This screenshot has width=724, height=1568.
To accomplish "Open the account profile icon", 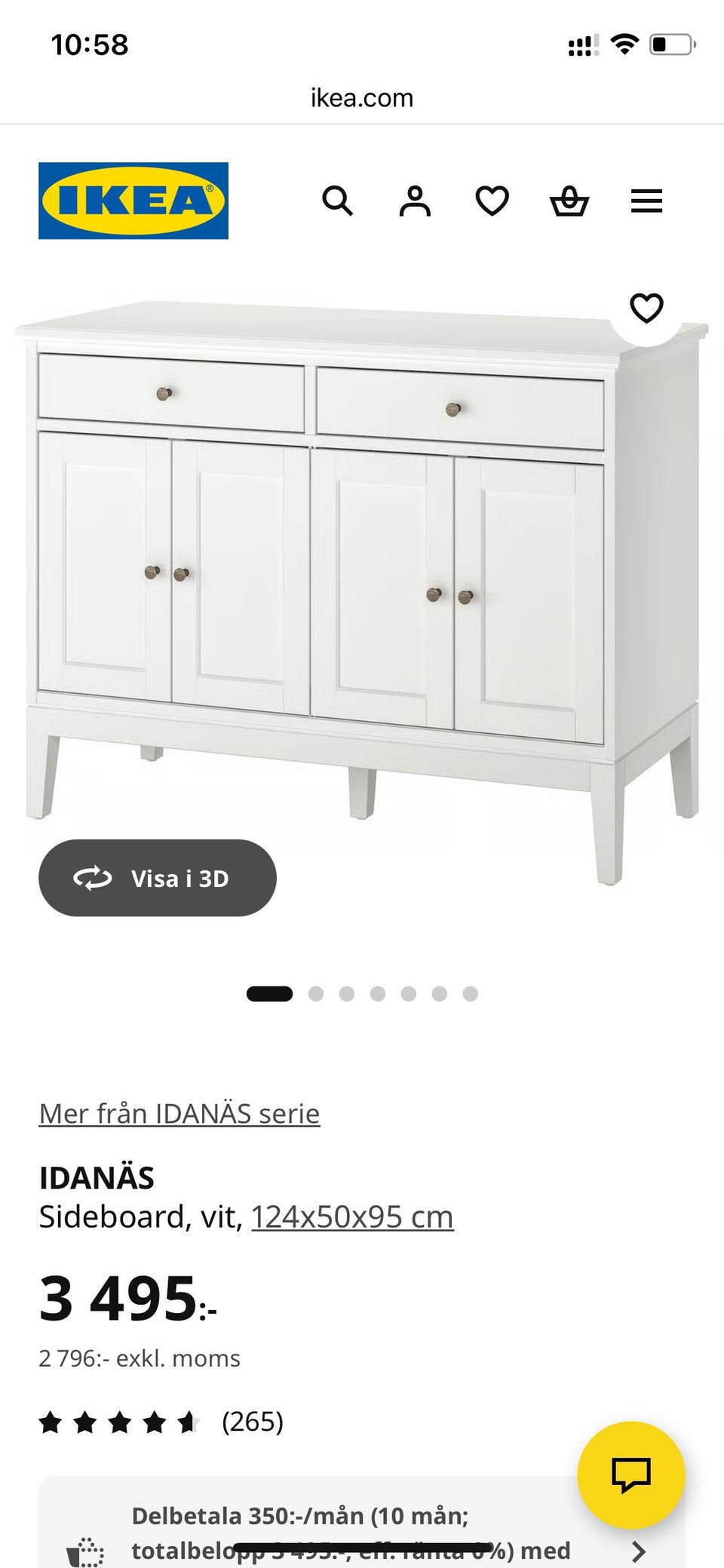I will click(x=415, y=201).
